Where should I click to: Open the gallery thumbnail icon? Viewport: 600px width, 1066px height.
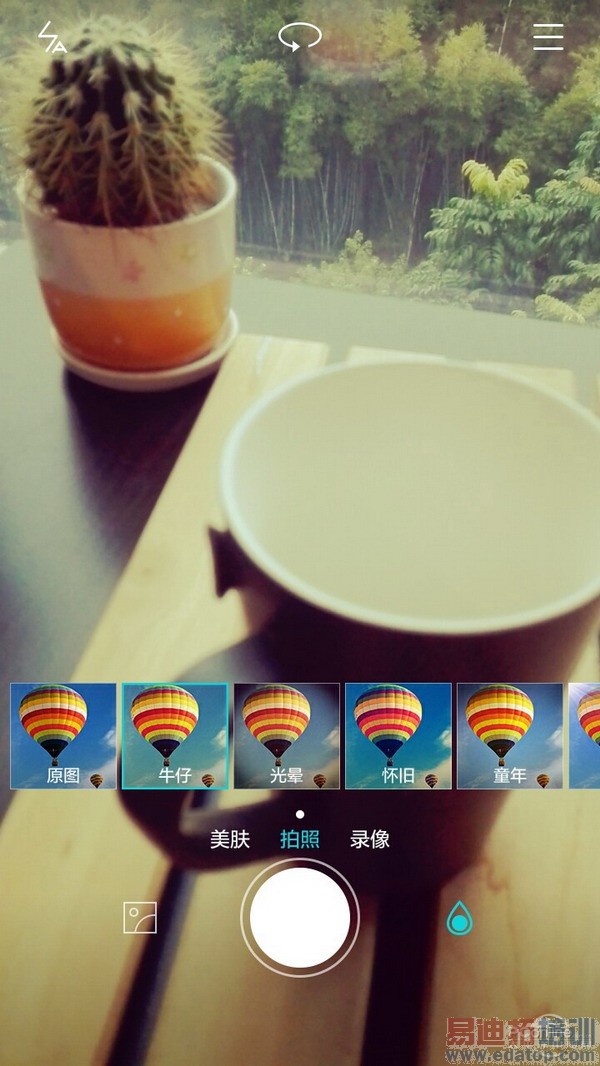tap(140, 917)
